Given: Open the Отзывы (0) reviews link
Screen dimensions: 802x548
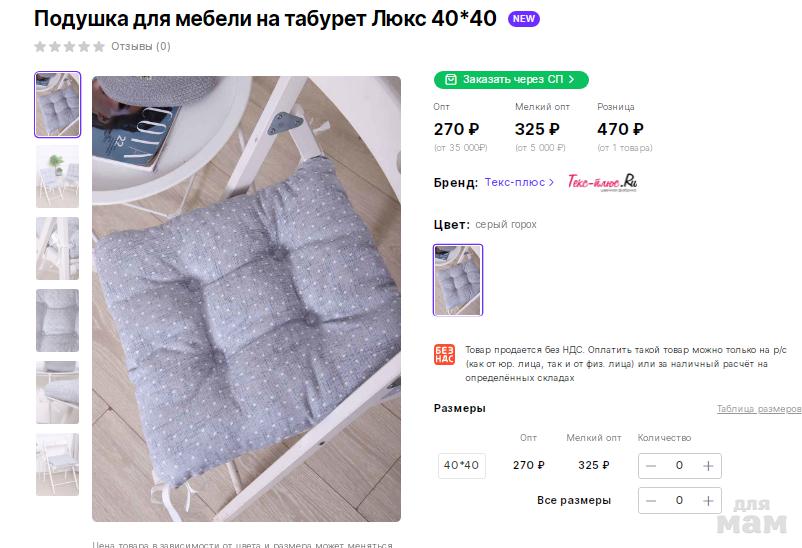Looking at the screenshot, I should [x=140, y=46].
